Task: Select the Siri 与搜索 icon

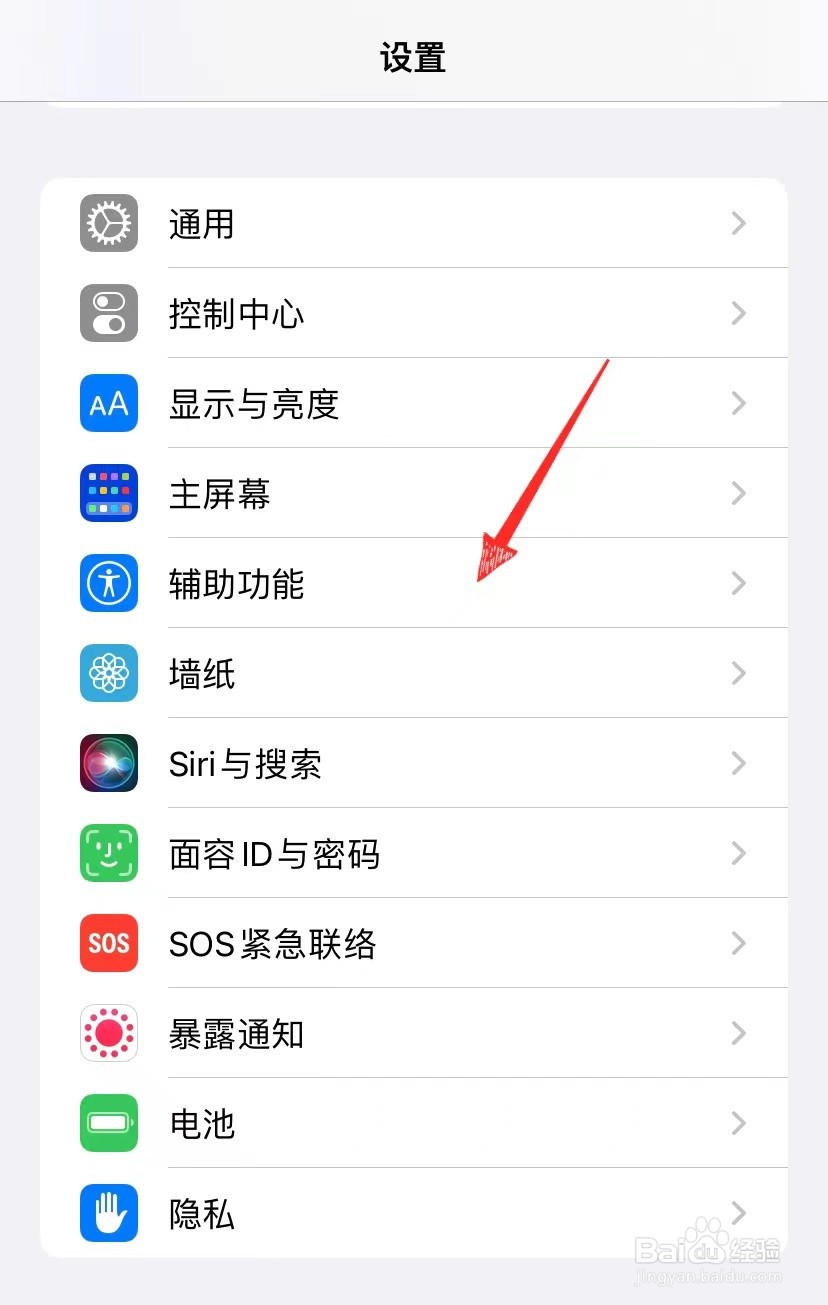Action: tap(108, 763)
